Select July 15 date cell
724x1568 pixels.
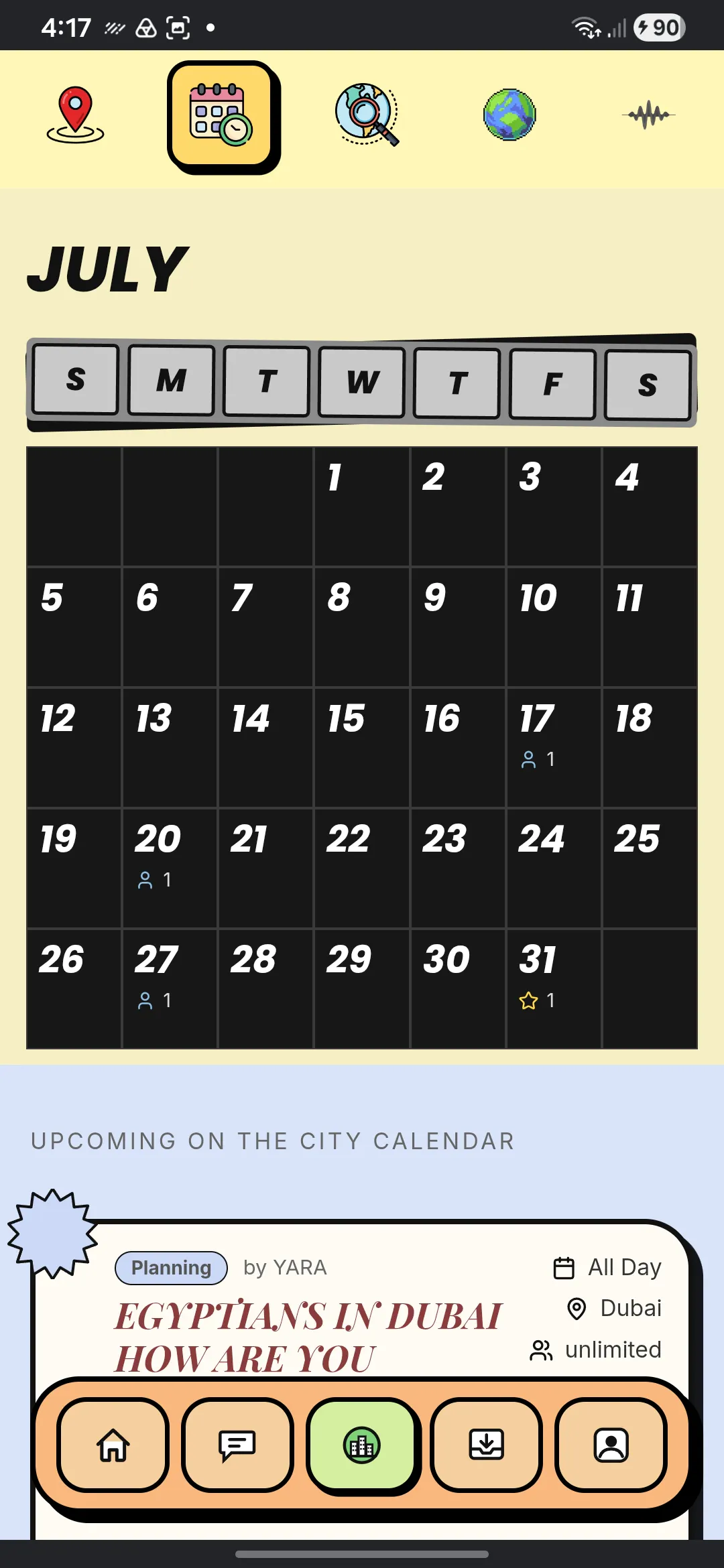362,747
